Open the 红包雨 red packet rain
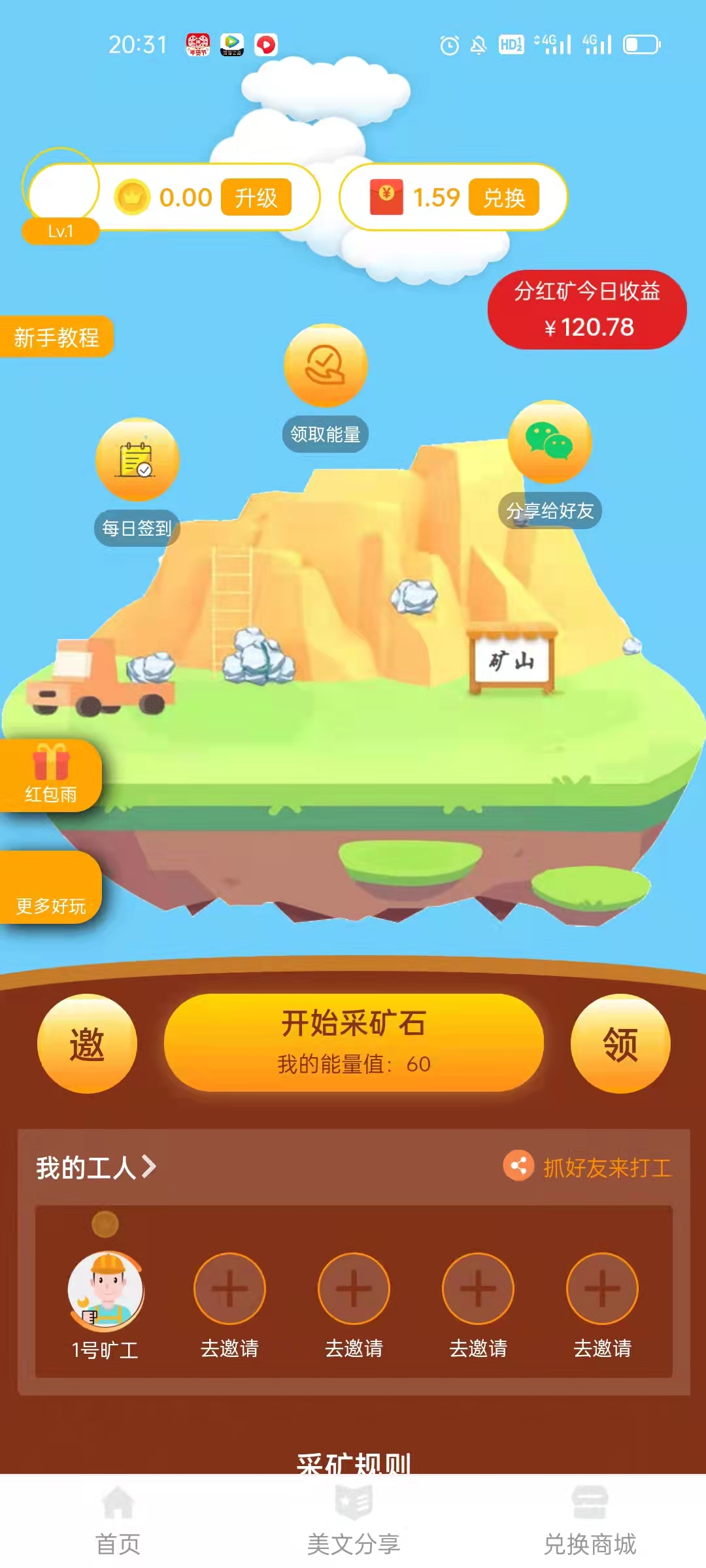 pyautogui.click(x=50, y=776)
